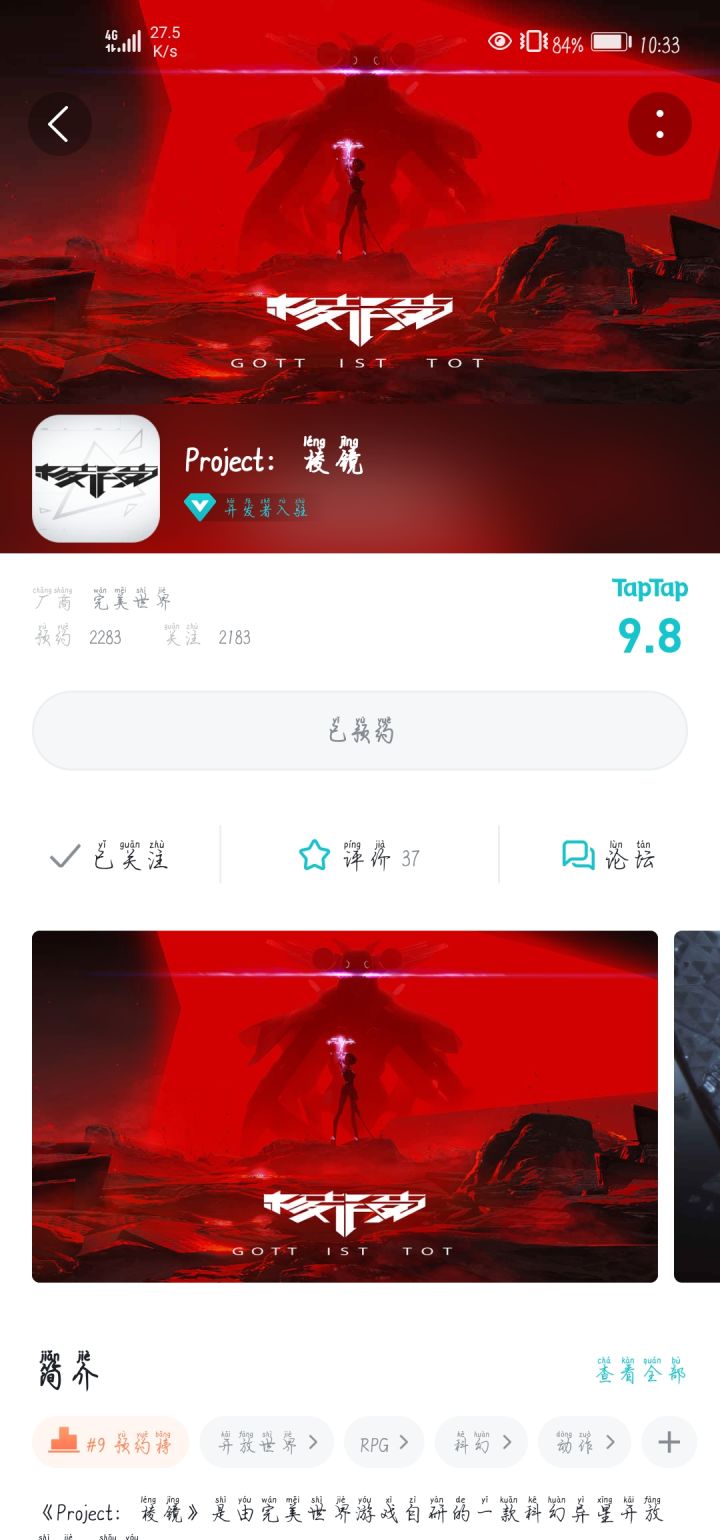Add a tag with the plus button
720x1540 pixels.
coord(669,1442)
